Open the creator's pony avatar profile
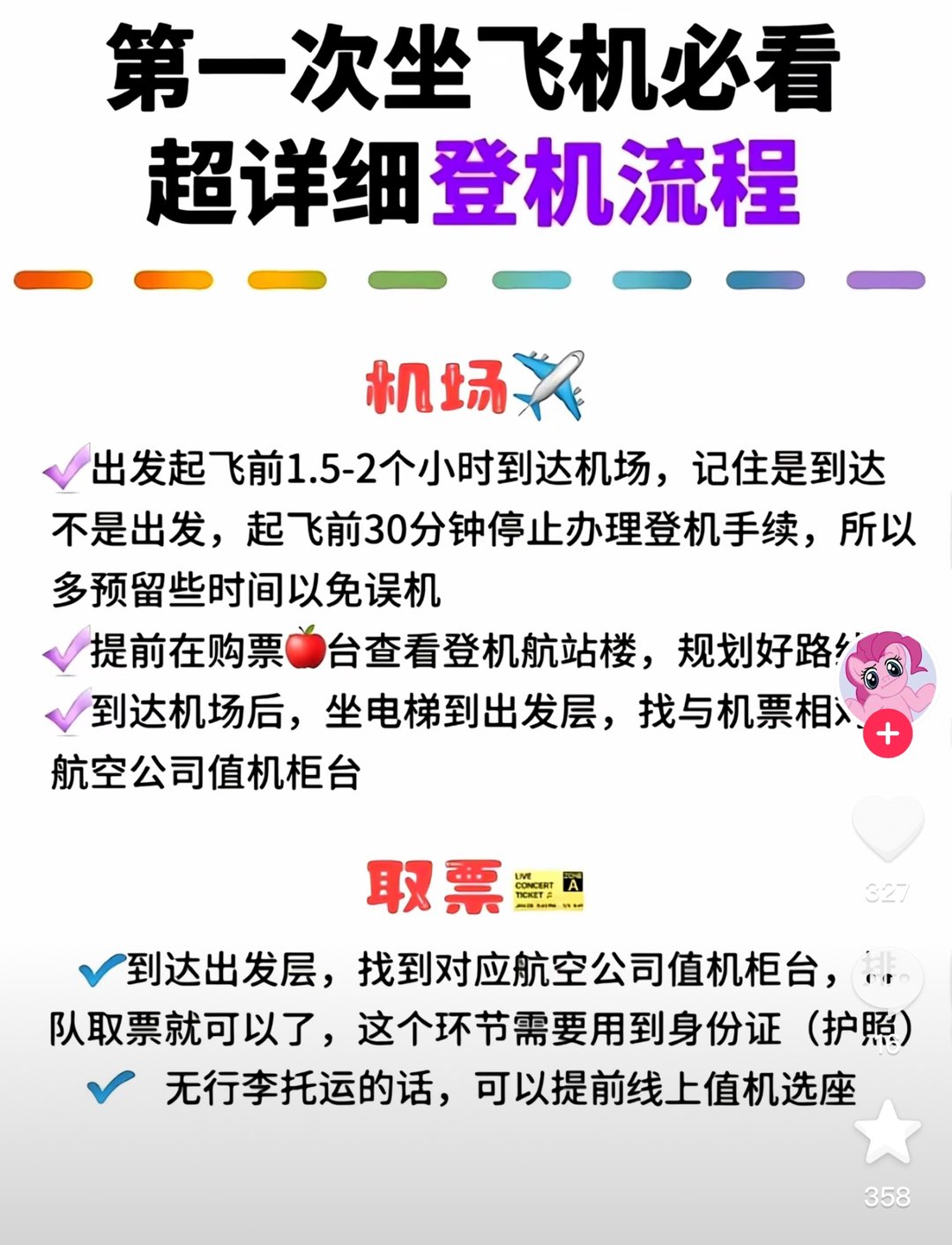Screen dimensions: 952x1245 coord(887,675)
